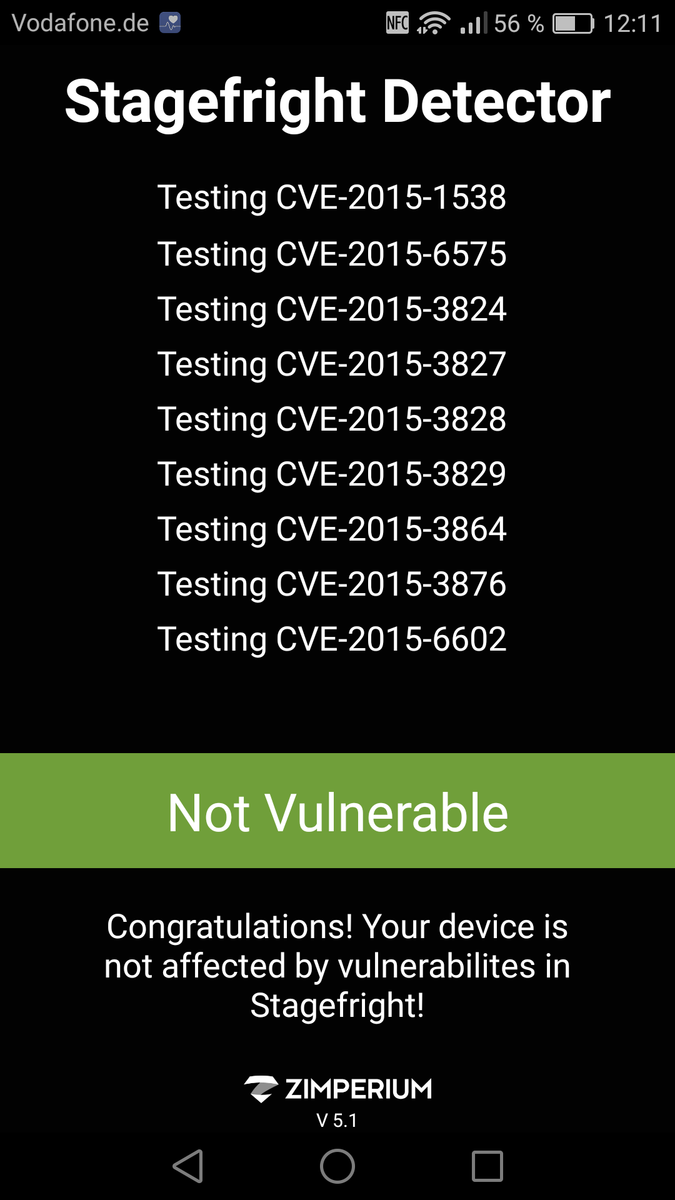Go back using the navigation bar
Screen dimensions: 675x1200
coord(188,1165)
